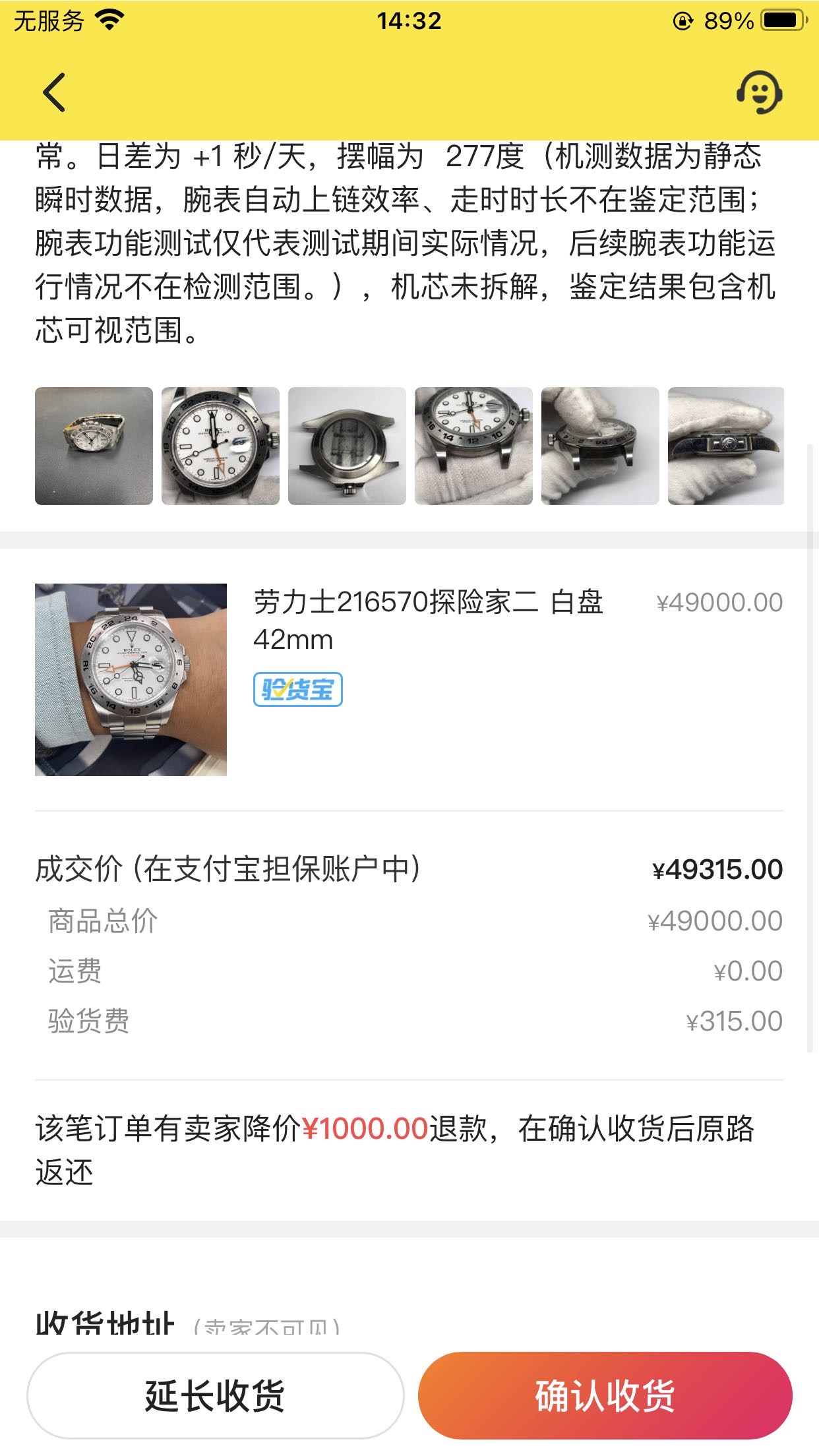Viewport: 819px width, 1456px height.
Task: Open the Rolex 216570 Explorer II product listing
Action: click(x=428, y=620)
